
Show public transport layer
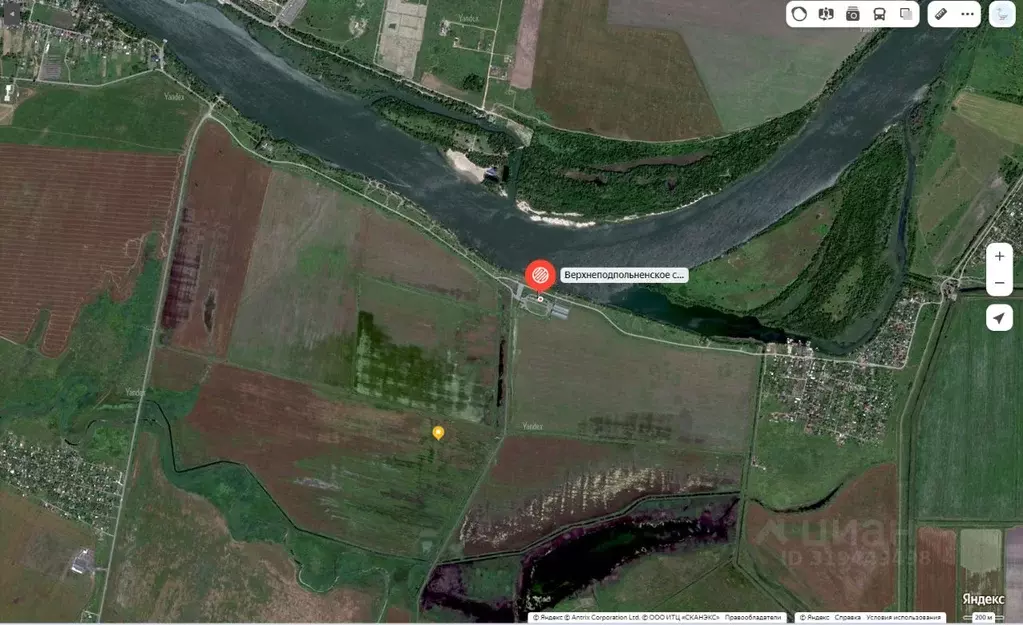tap(879, 14)
